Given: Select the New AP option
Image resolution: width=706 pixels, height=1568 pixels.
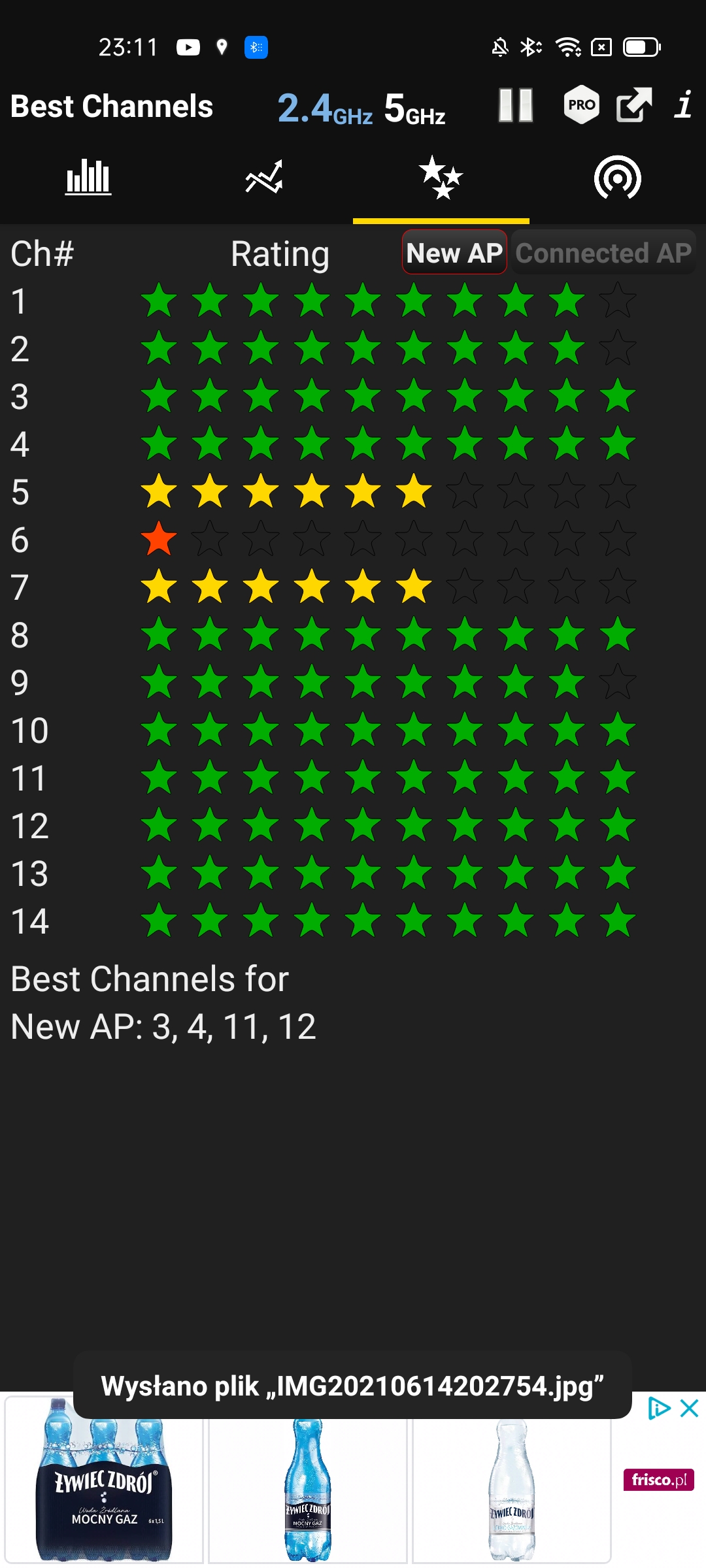Looking at the screenshot, I should (454, 253).
